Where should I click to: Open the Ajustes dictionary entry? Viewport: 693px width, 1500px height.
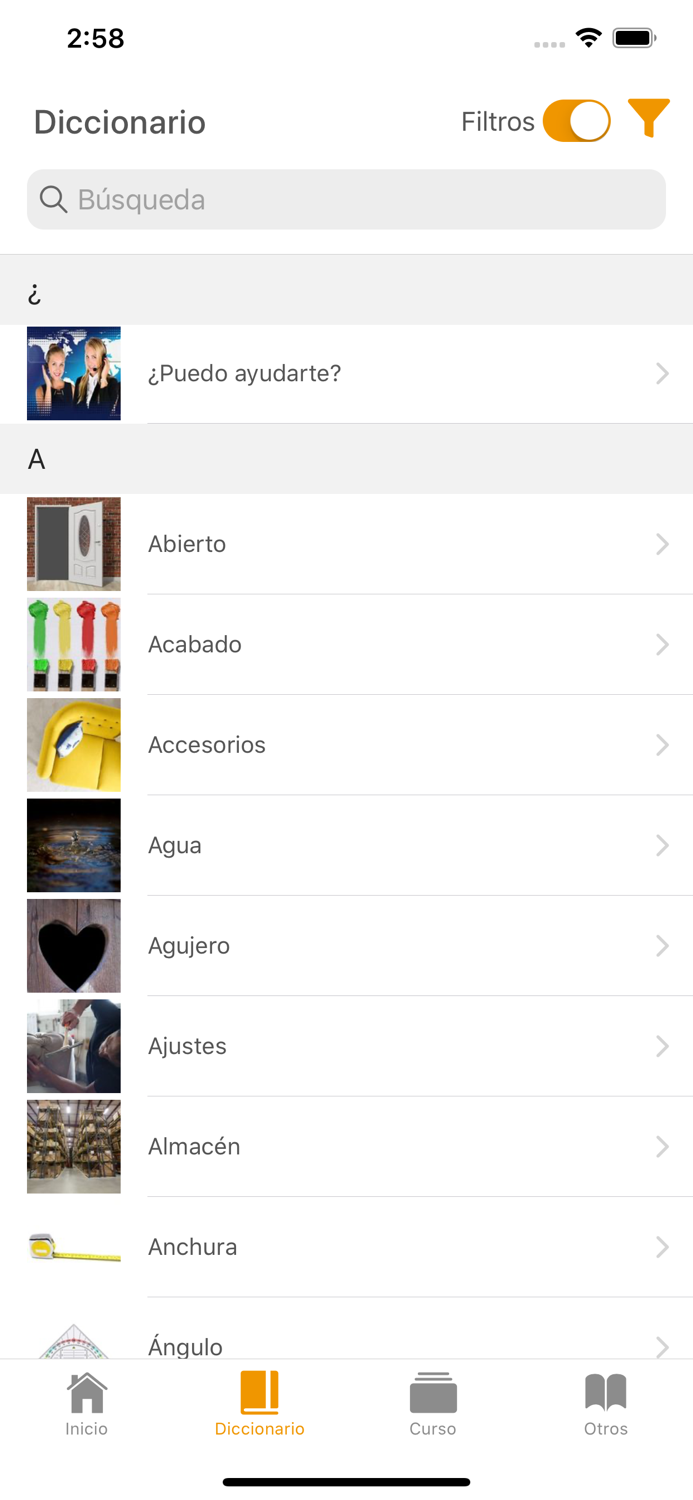(346, 1046)
